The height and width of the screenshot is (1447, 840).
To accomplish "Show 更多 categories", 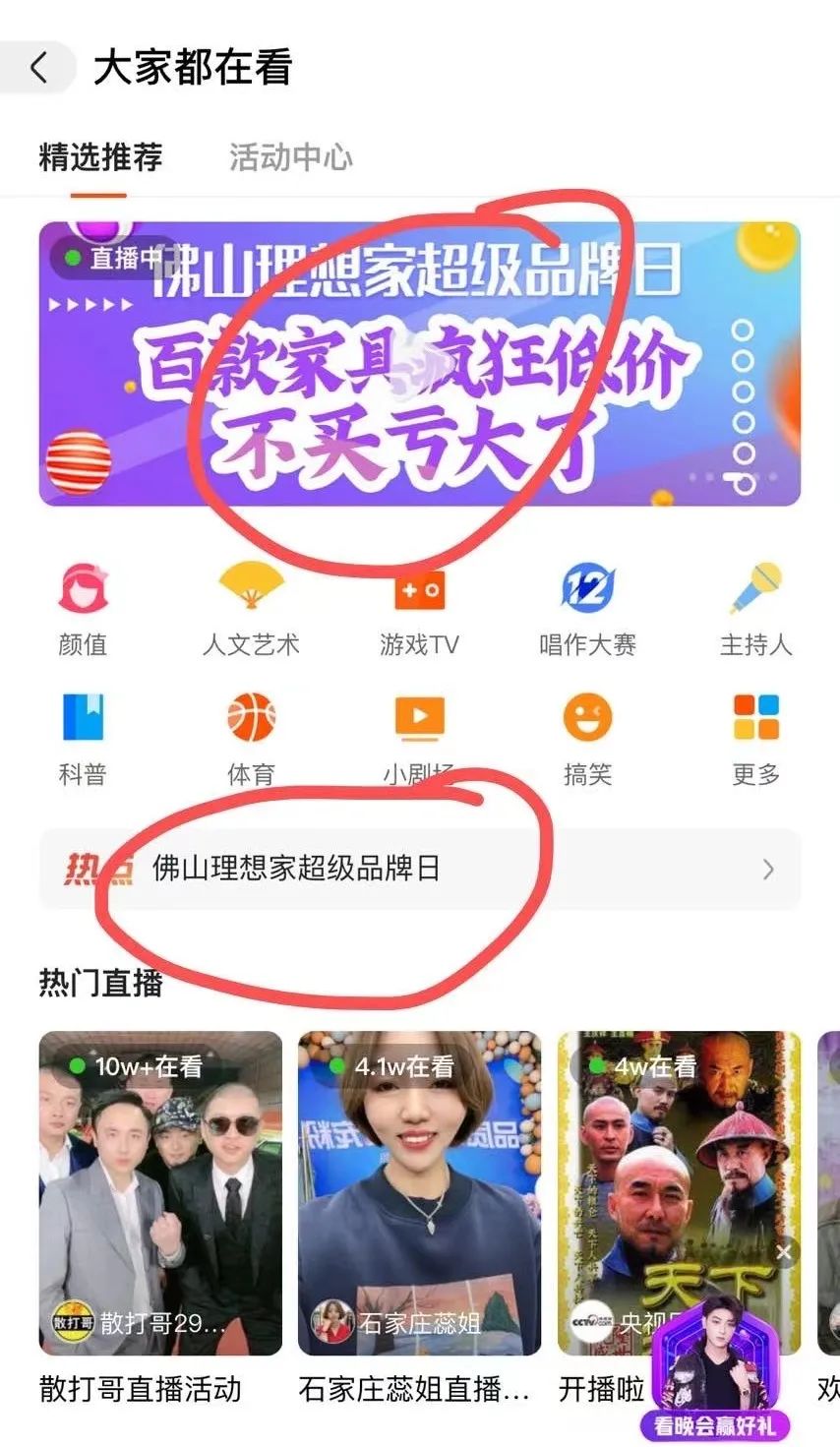I will (x=755, y=740).
